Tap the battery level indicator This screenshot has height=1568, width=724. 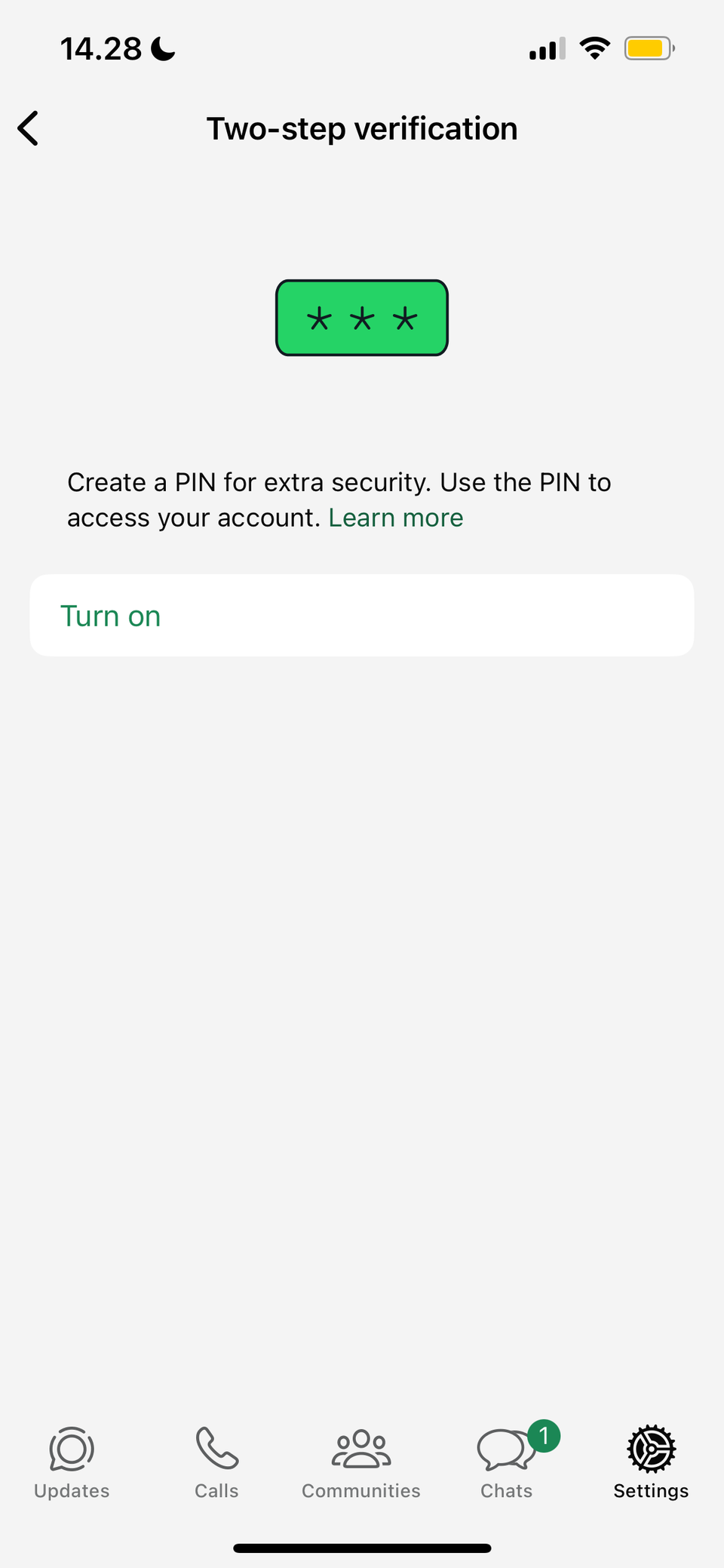[649, 48]
